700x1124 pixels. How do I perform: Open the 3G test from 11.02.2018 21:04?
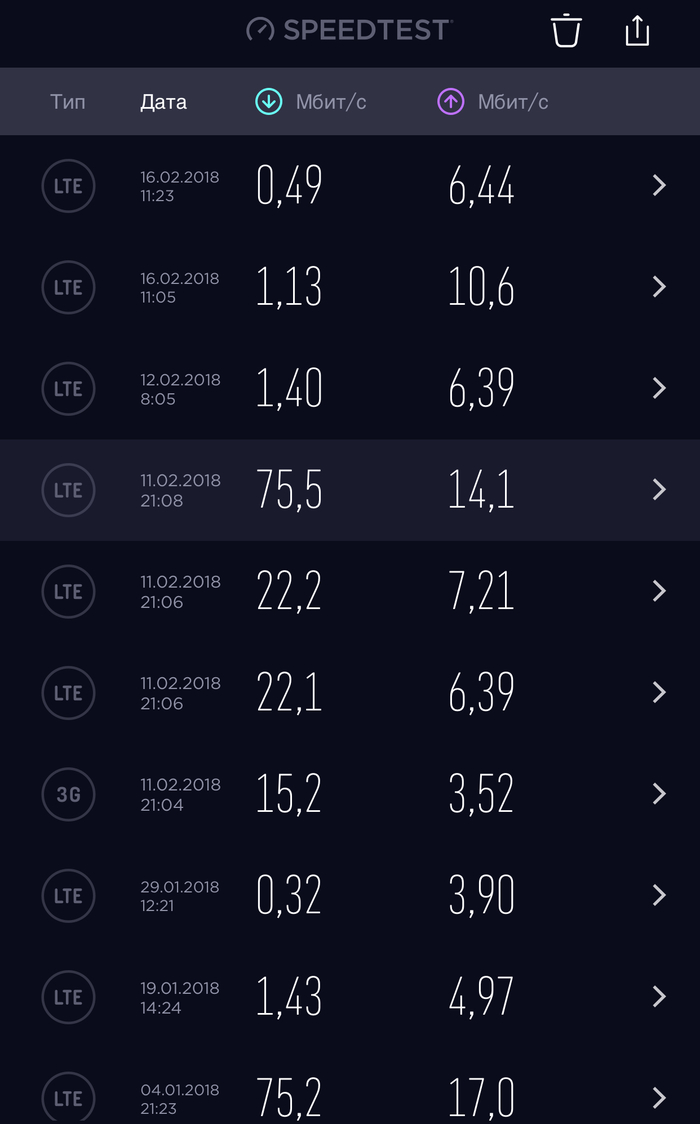tap(350, 794)
